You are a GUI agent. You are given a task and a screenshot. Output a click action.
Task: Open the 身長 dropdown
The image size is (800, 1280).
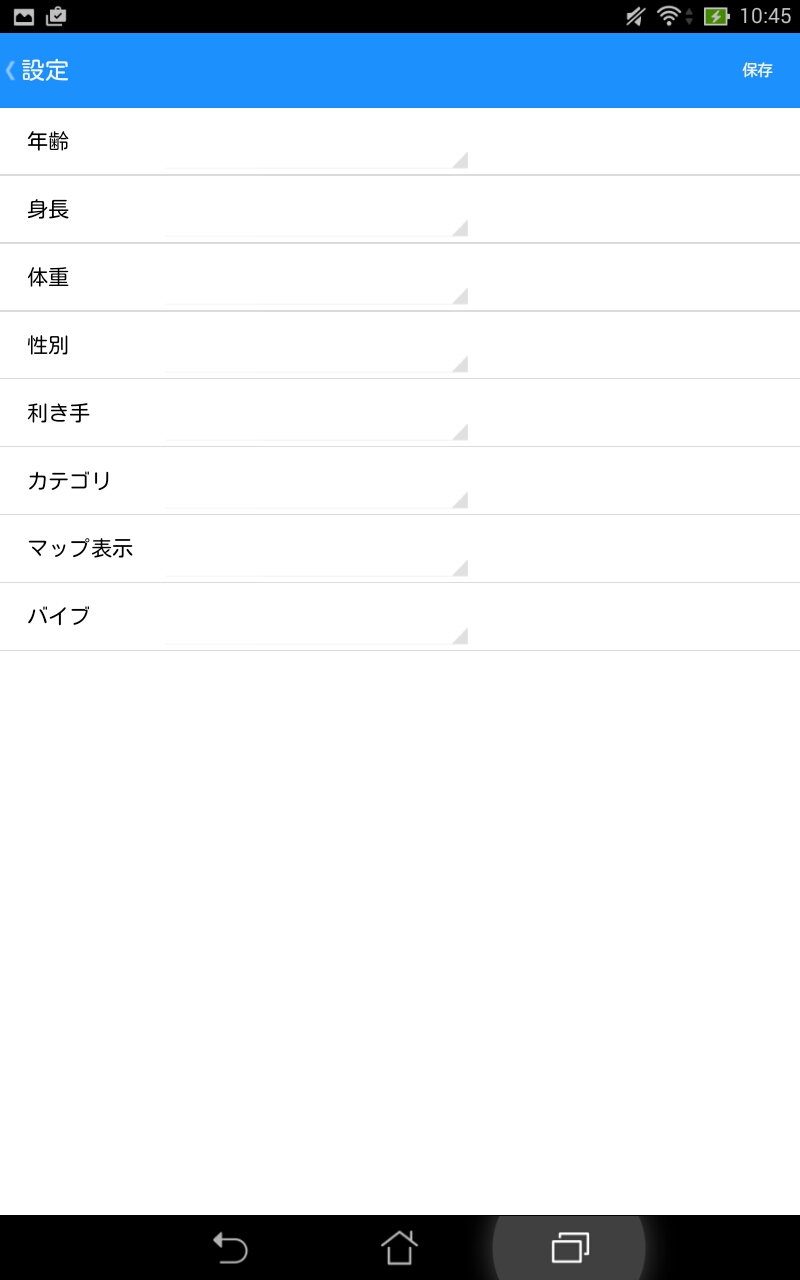[x=316, y=209]
